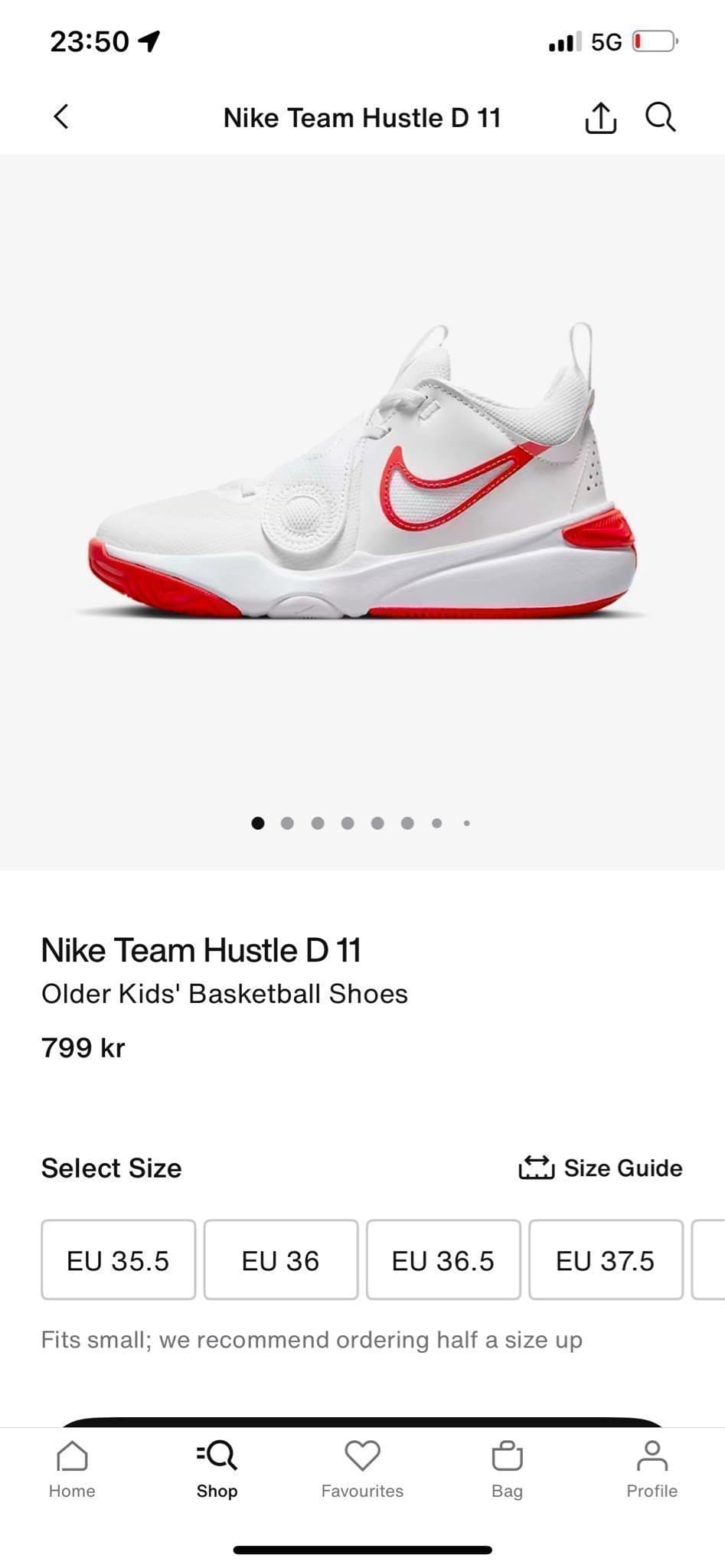725x1568 pixels.
Task: Open the share options for this product
Action: [x=602, y=117]
